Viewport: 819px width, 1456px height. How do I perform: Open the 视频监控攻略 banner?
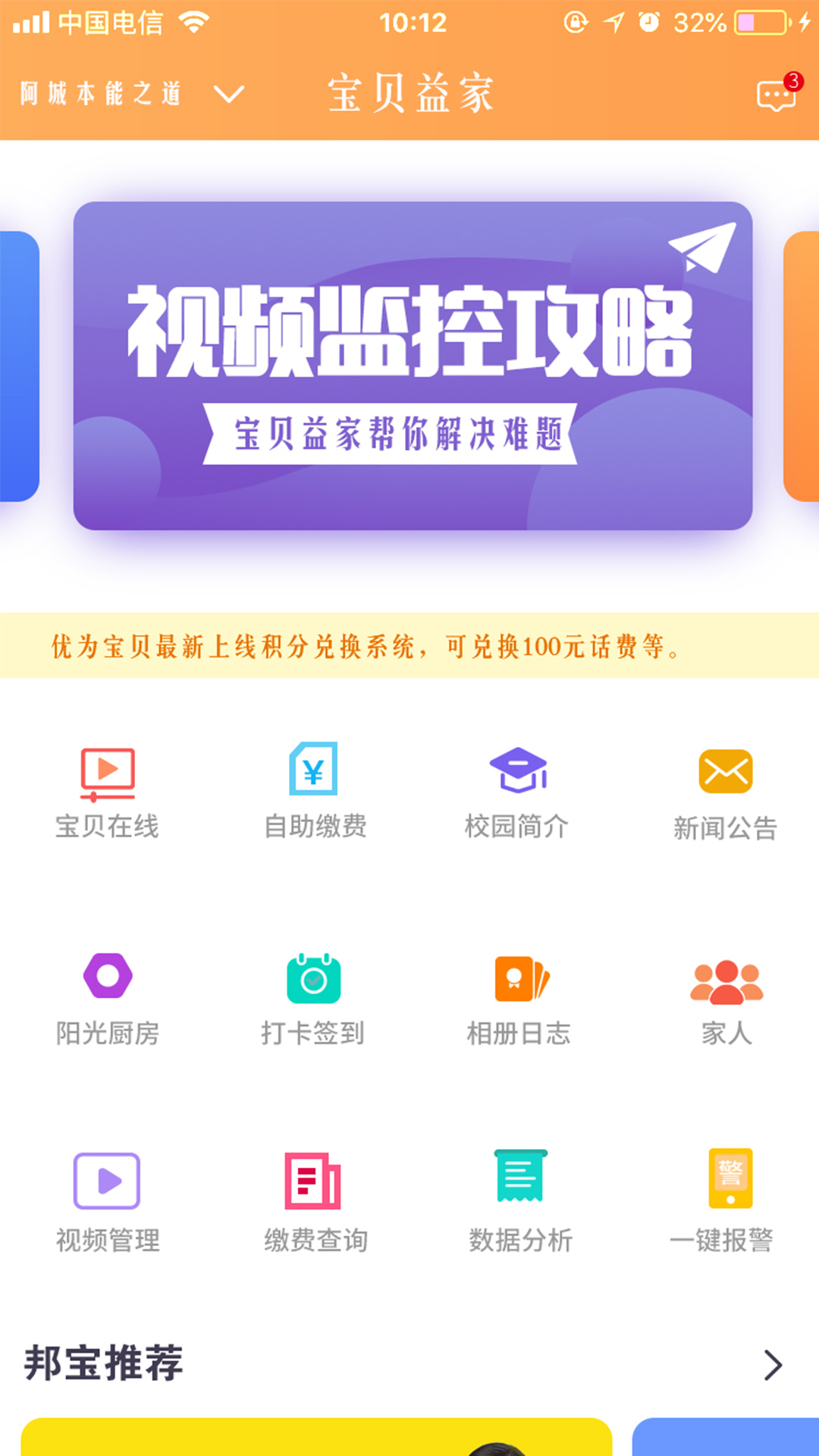click(x=413, y=366)
